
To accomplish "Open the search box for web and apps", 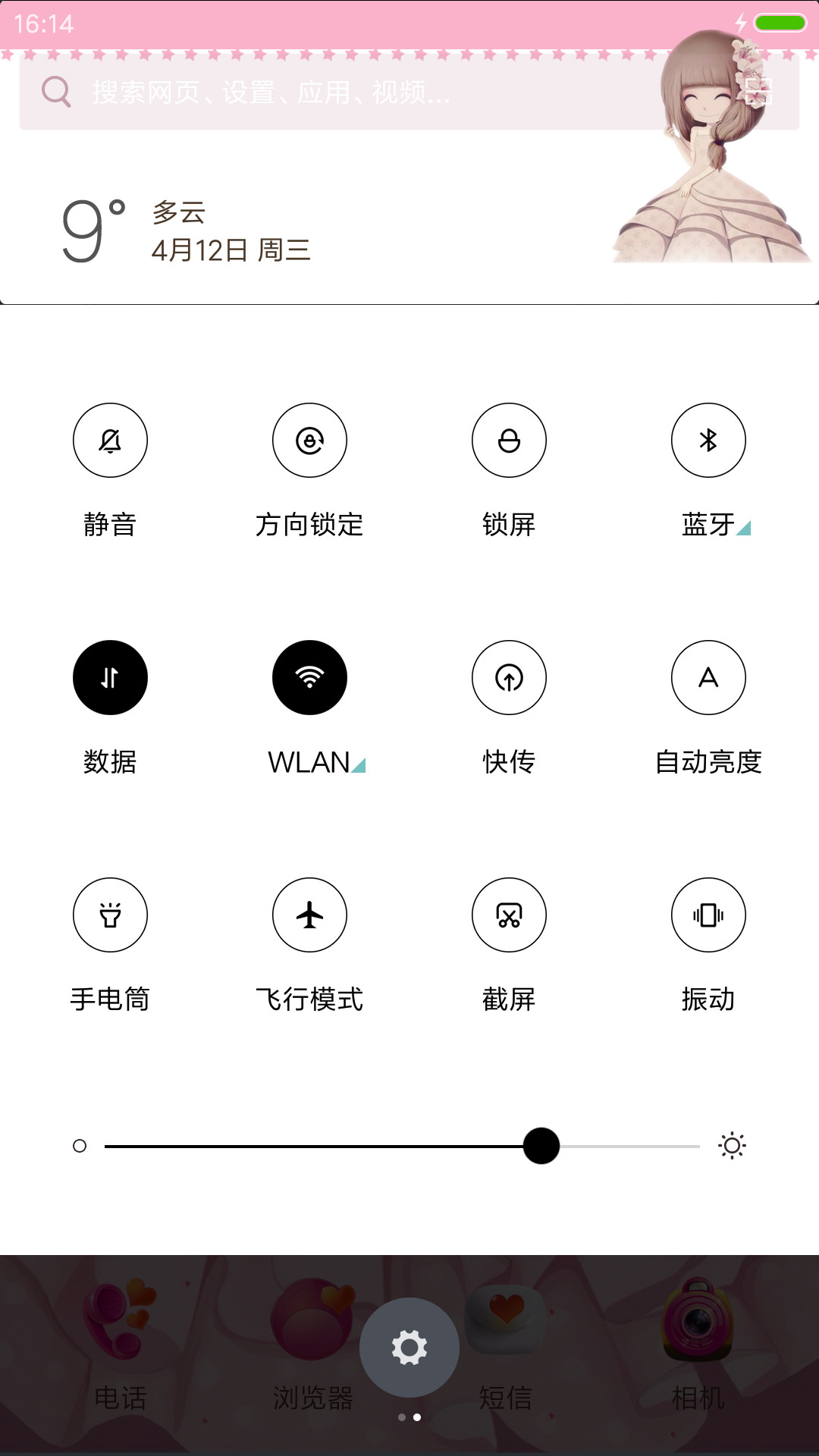I will 409,93.
